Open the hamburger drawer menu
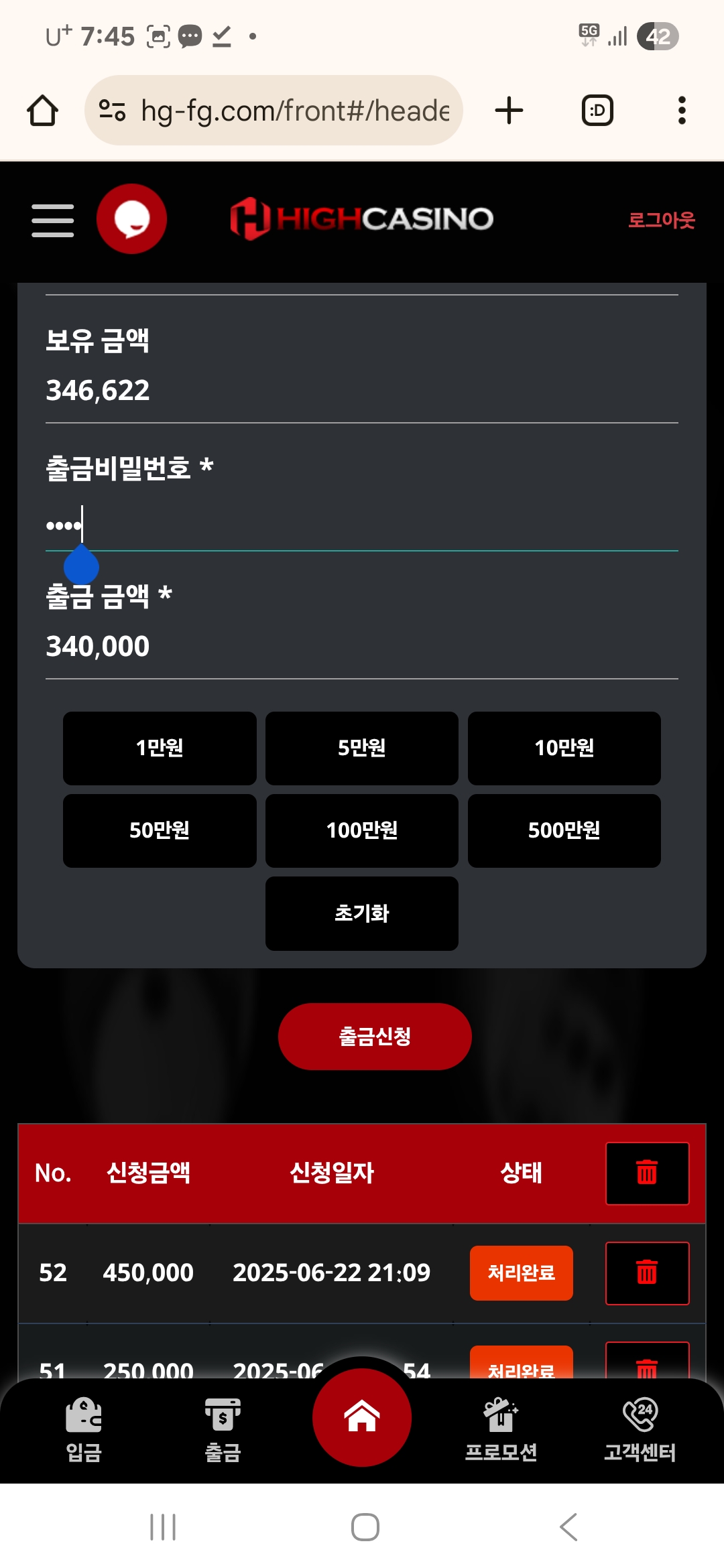Screen dimensions: 724x1568 point(52,220)
